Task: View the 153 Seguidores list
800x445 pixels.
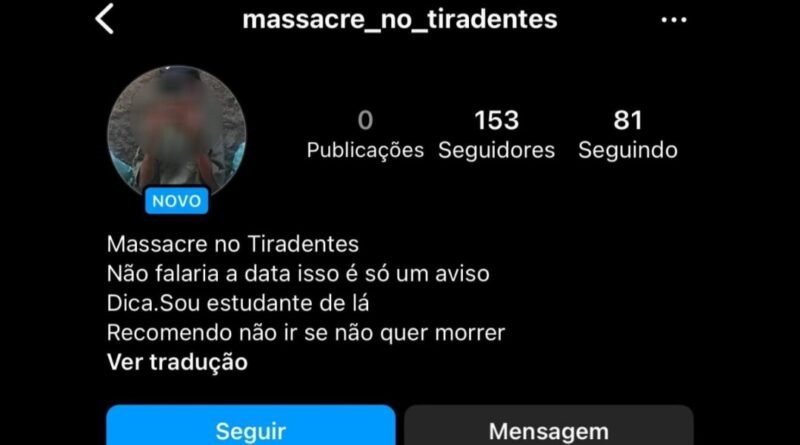Action: pos(496,135)
